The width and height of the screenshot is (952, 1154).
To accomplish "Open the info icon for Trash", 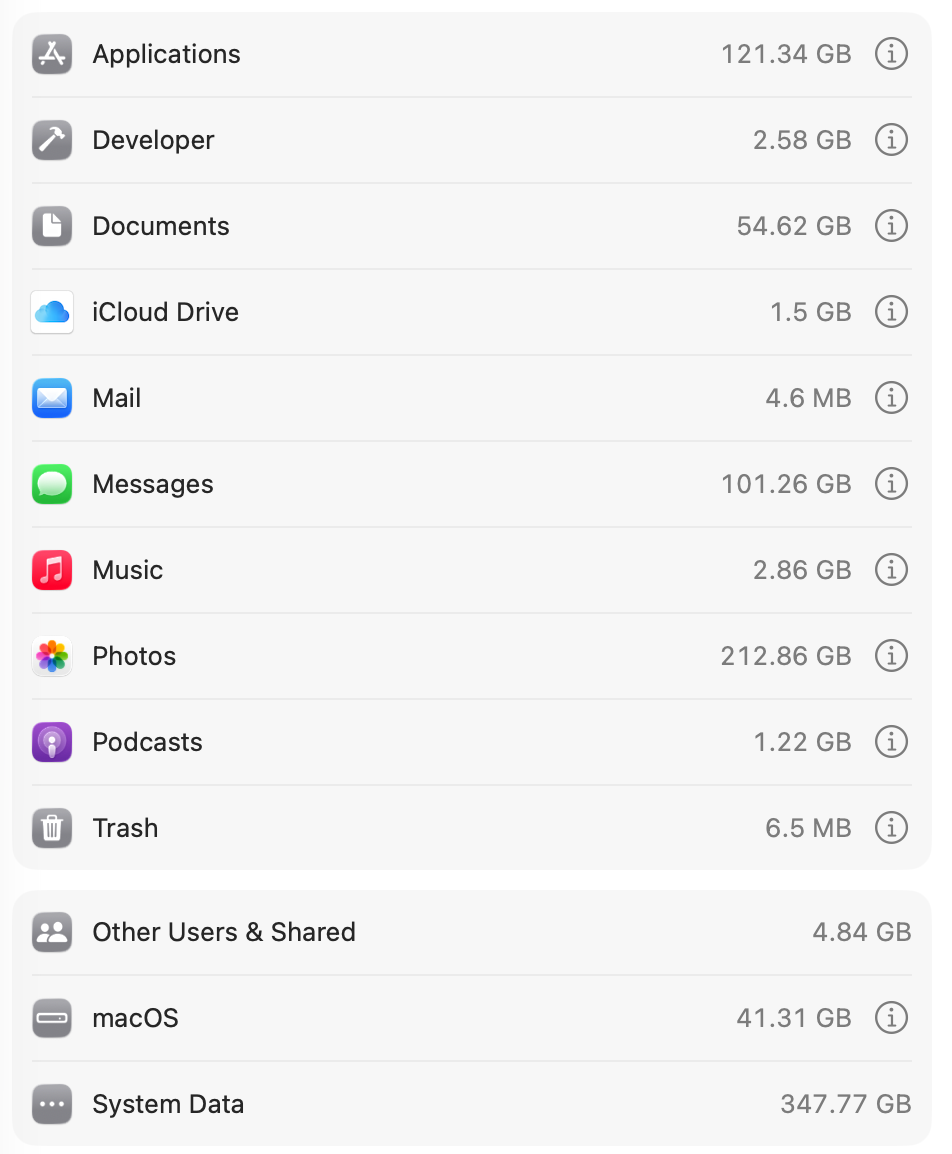I will coord(891,828).
